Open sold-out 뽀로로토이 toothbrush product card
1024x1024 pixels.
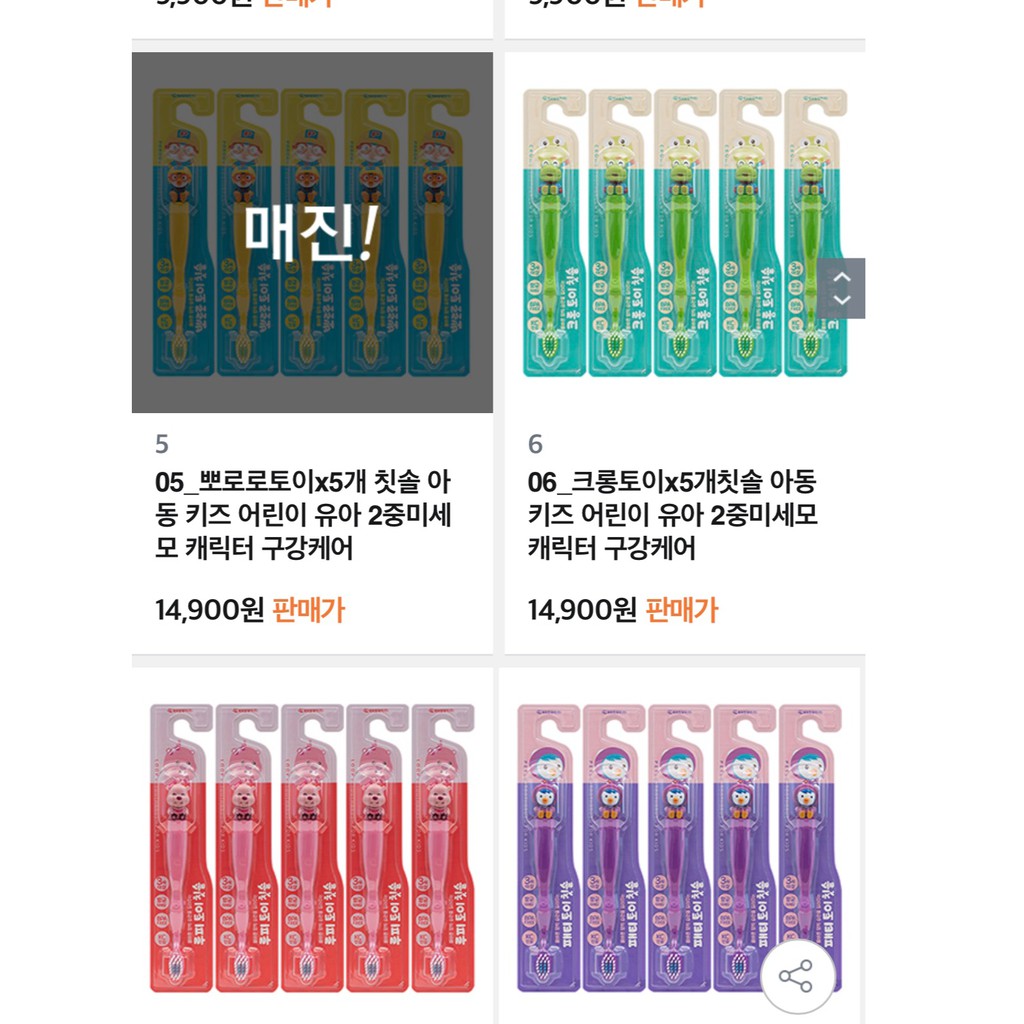312,233
